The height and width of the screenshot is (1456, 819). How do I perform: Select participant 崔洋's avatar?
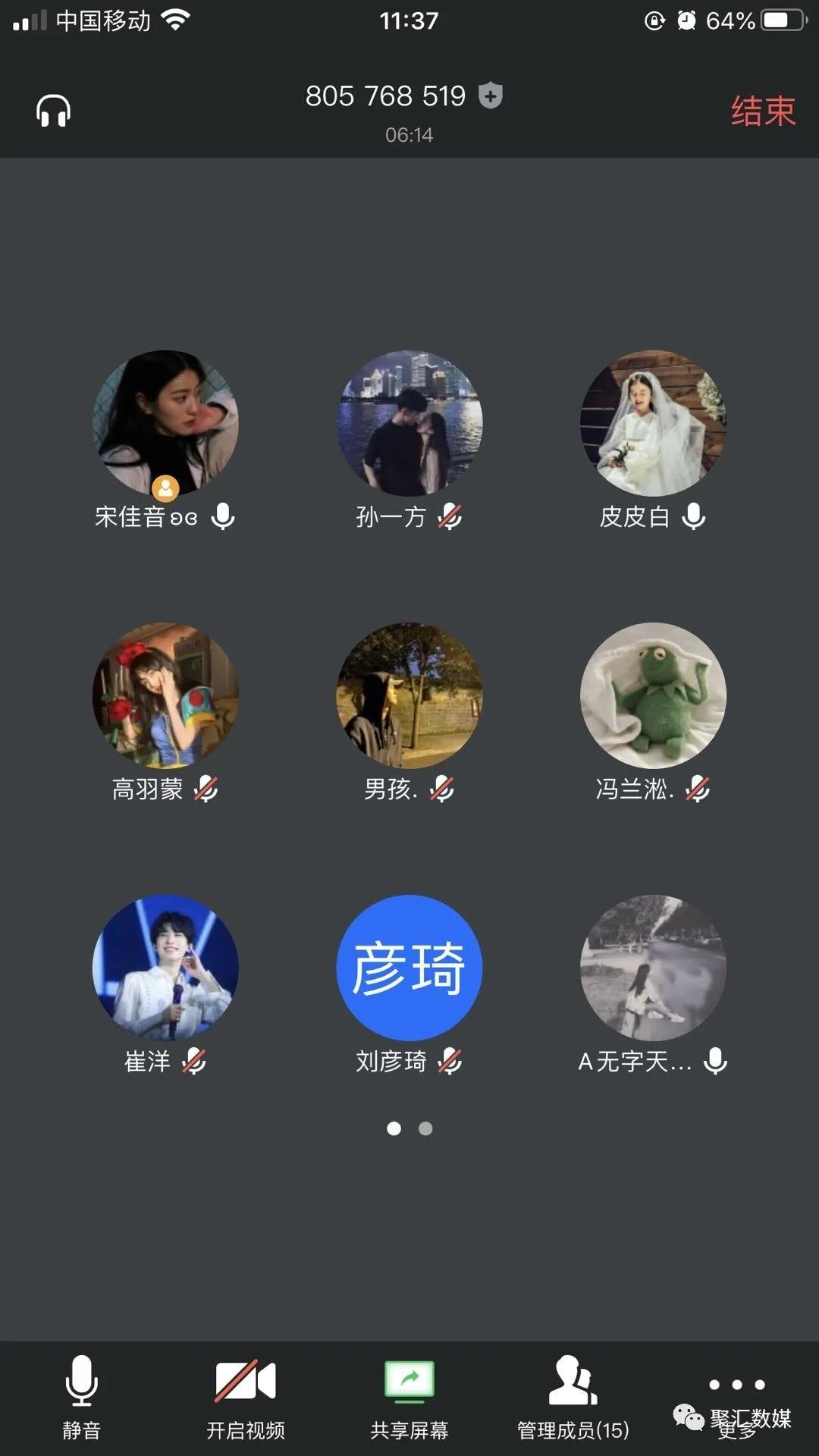coord(165,968)
